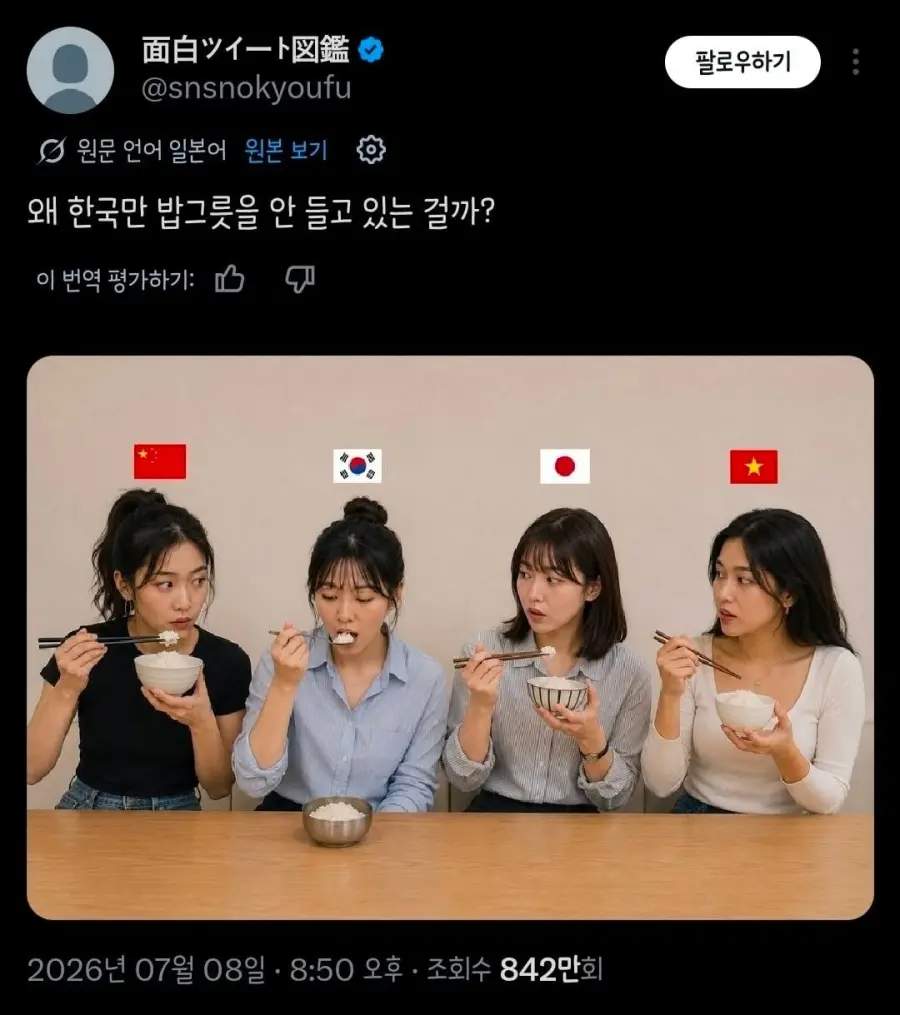The width and height of the screenshot is (900, 1015).
Task: Open translation settings gear icon
Action: pos(371,150)
